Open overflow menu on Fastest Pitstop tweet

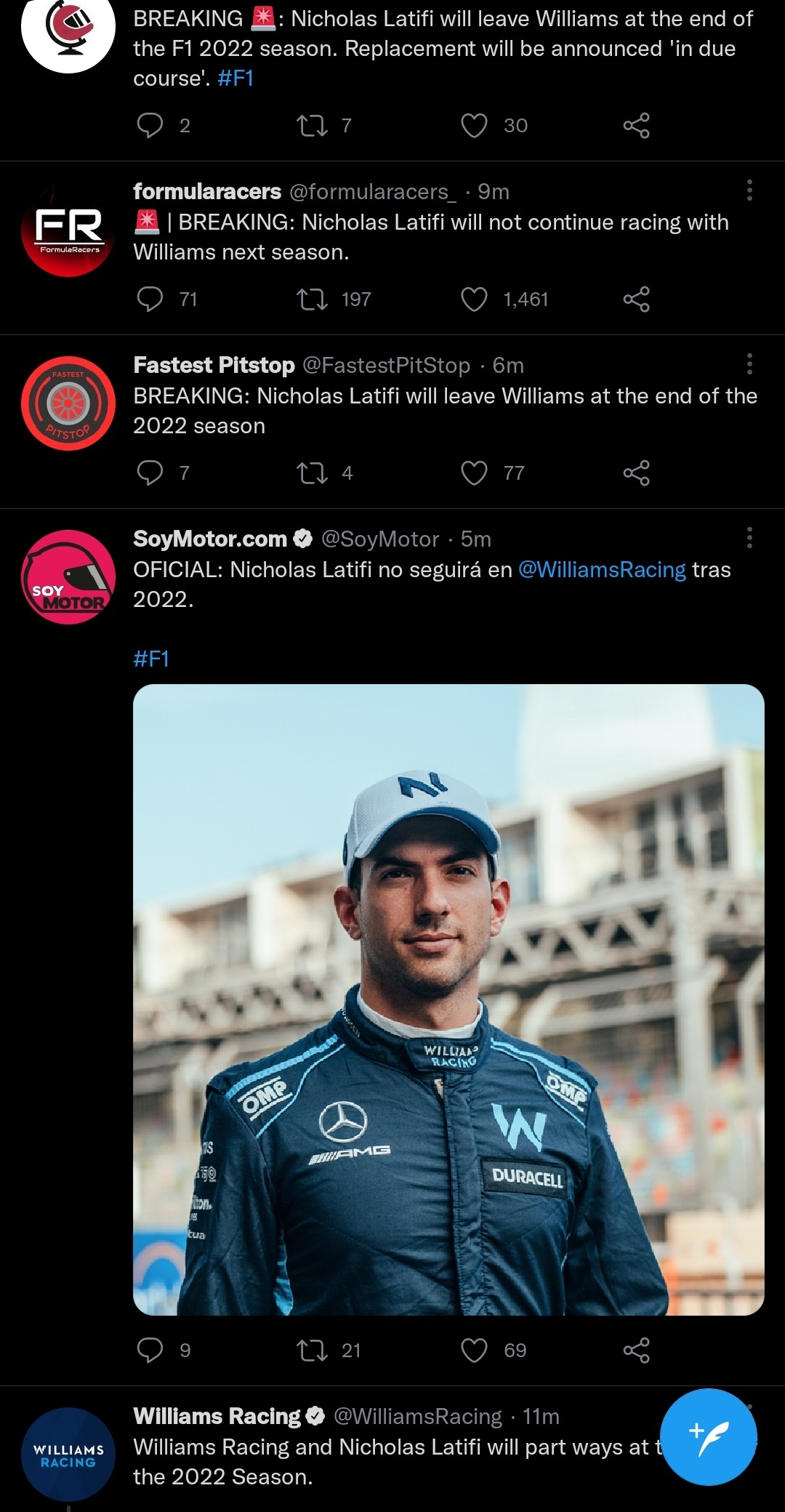[749, 364]
